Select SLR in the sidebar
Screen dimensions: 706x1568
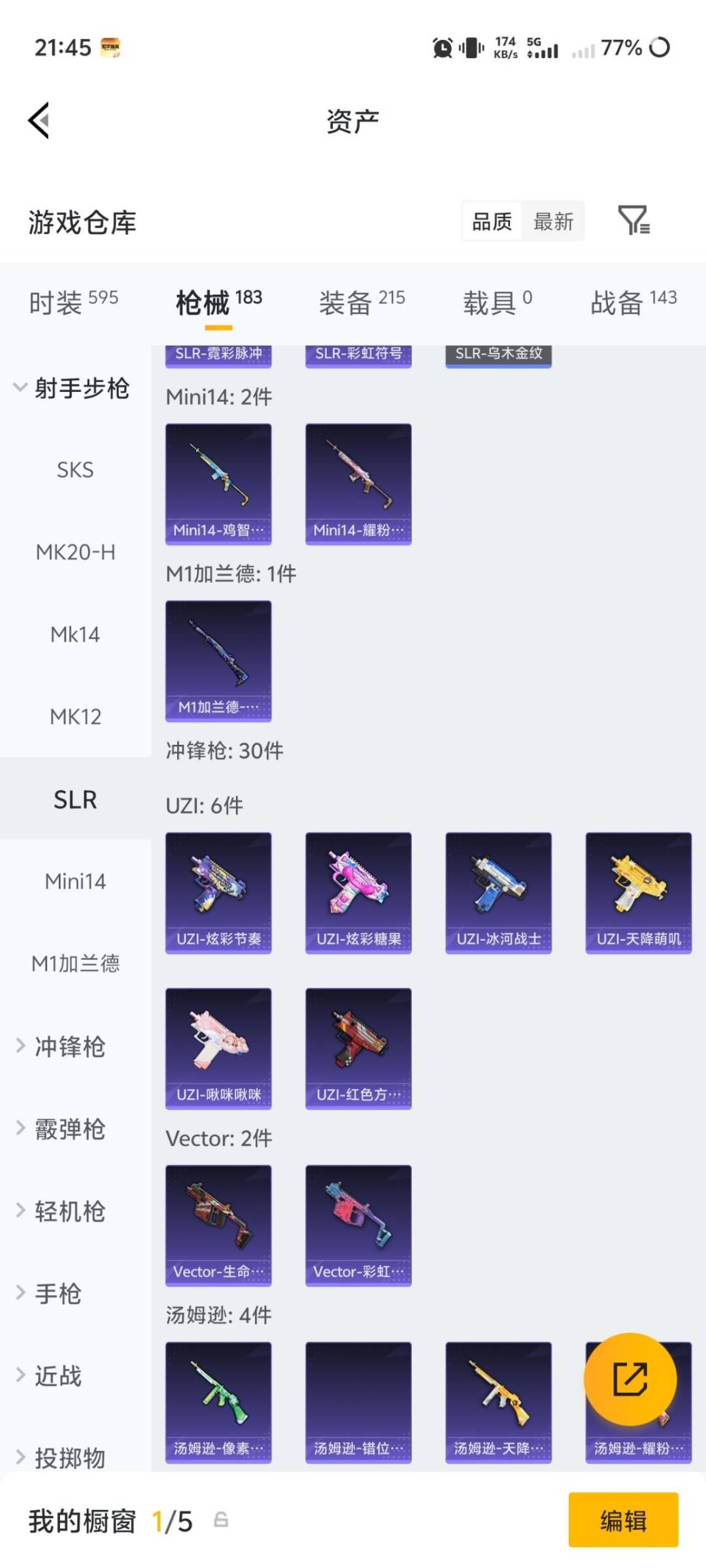click(75, 798)
